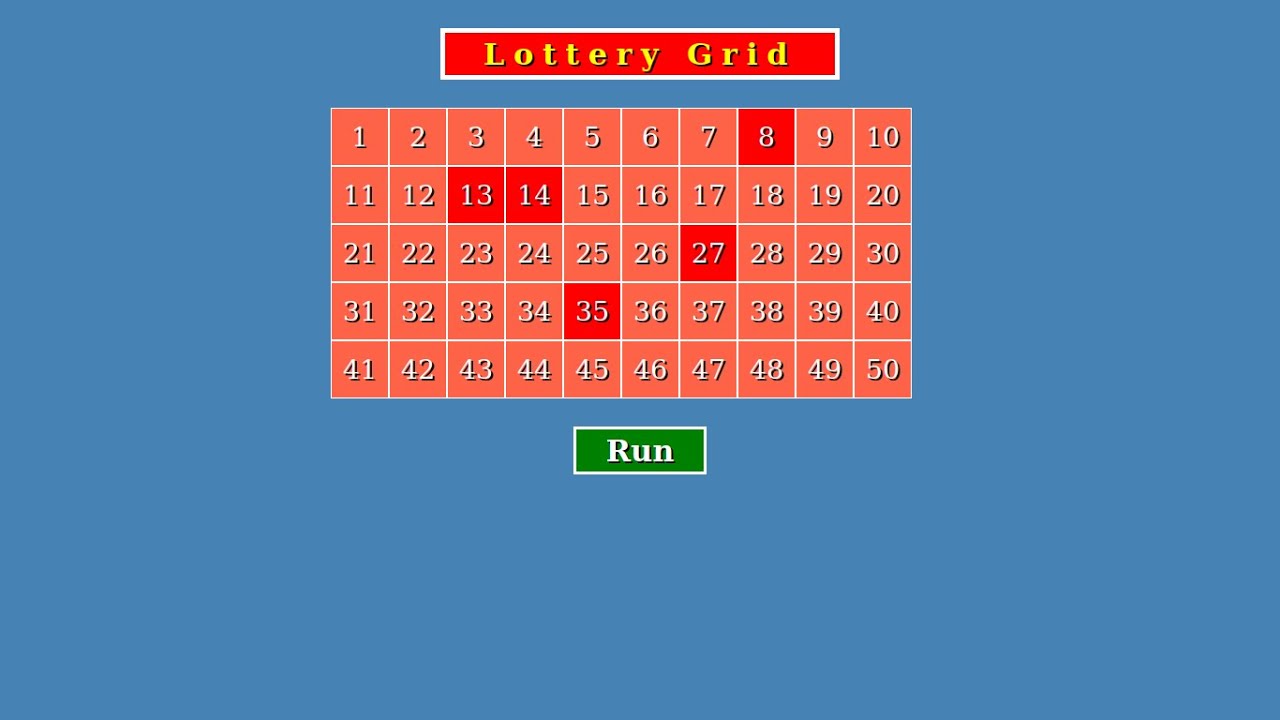Screen dimensions: 1280x720
Task: Unselect highlighted number 35
Action: [x=592, y=311]
